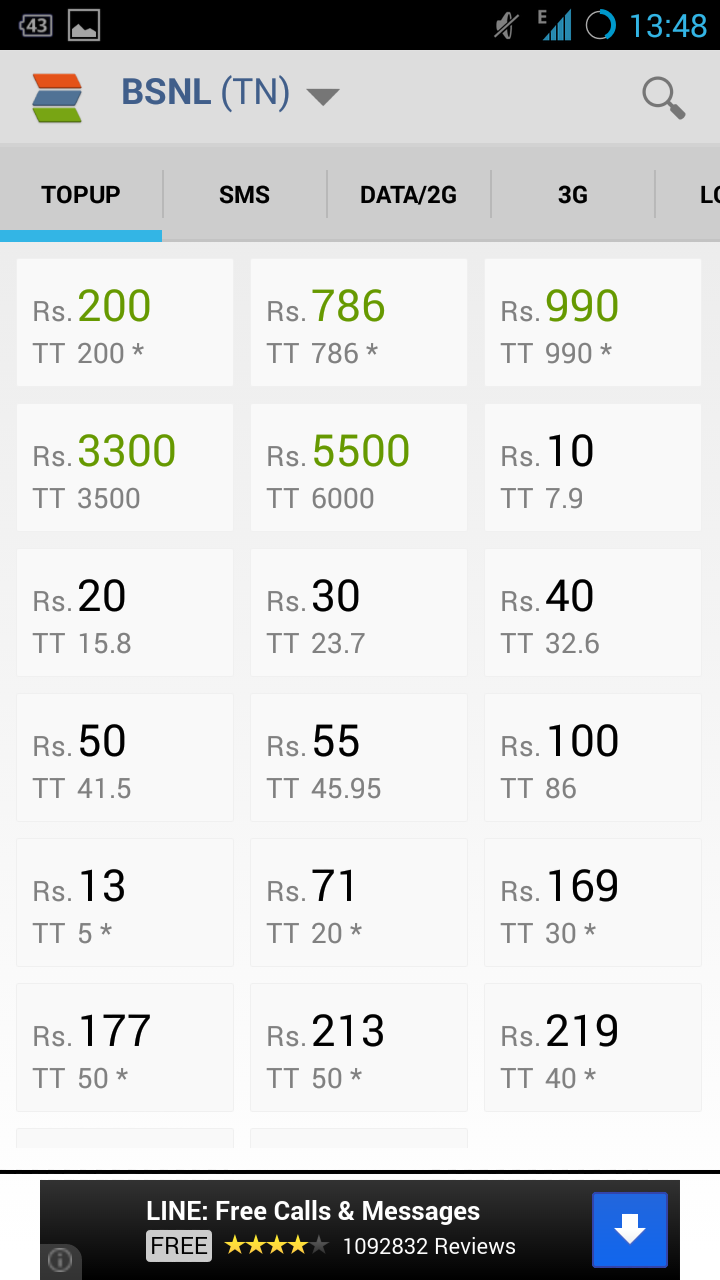This screenshot has height=1280, width=720.
Task: Choose the Rs. 50 recharge
Action: (125, 758)
